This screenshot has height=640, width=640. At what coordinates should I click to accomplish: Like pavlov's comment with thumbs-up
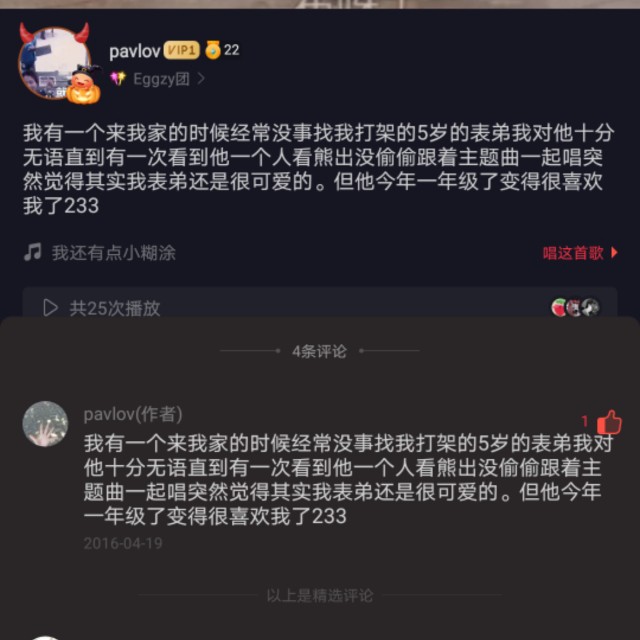(608, 422)
